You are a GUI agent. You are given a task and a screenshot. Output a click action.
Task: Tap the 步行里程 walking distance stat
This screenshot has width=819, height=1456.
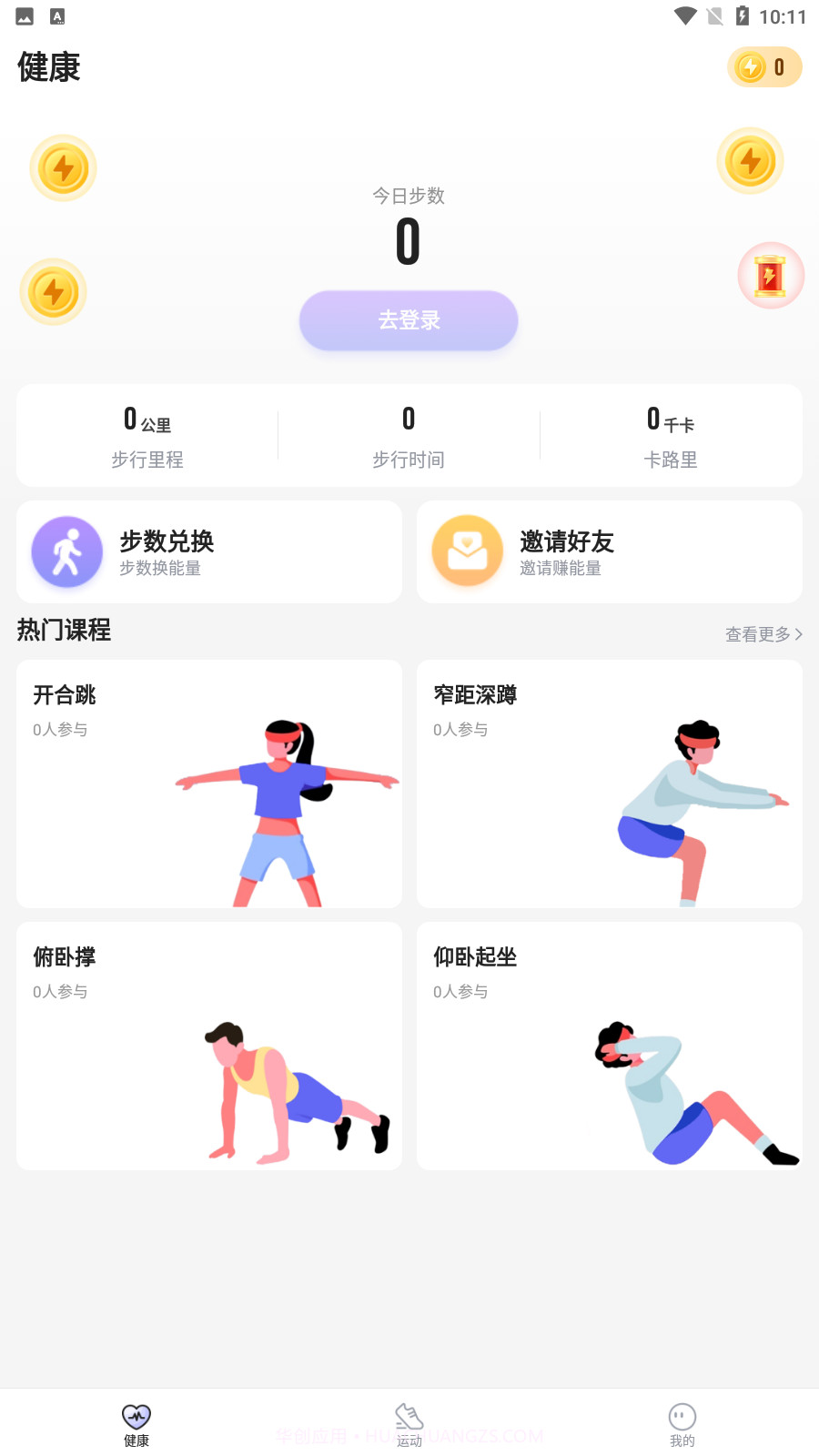pyautogui.click(x=147, y=437)
